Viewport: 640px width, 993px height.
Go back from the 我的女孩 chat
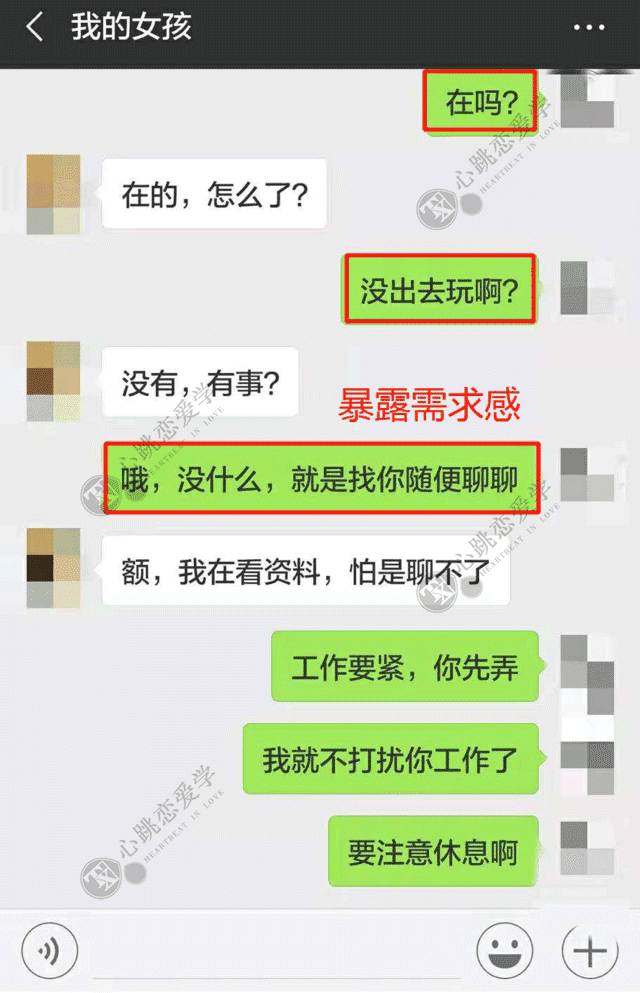click(34, 28)
